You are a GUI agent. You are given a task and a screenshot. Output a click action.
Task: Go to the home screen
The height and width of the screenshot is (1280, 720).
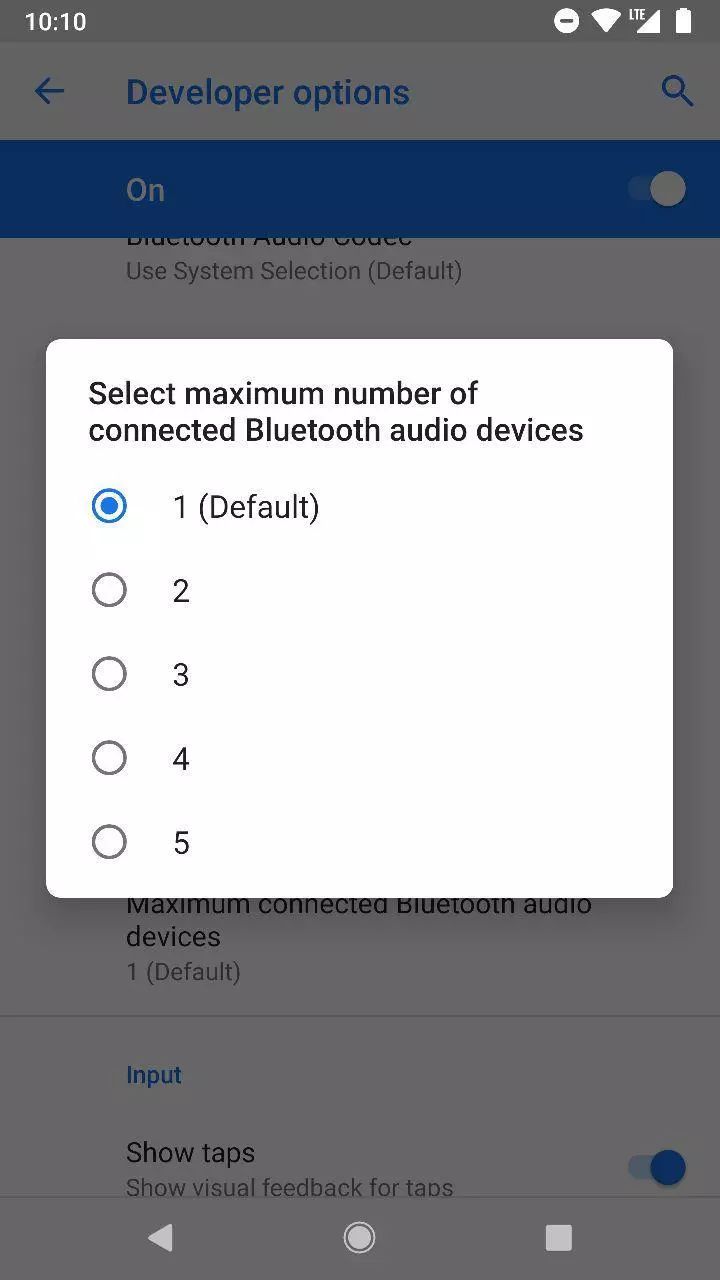coord(359,1238)
